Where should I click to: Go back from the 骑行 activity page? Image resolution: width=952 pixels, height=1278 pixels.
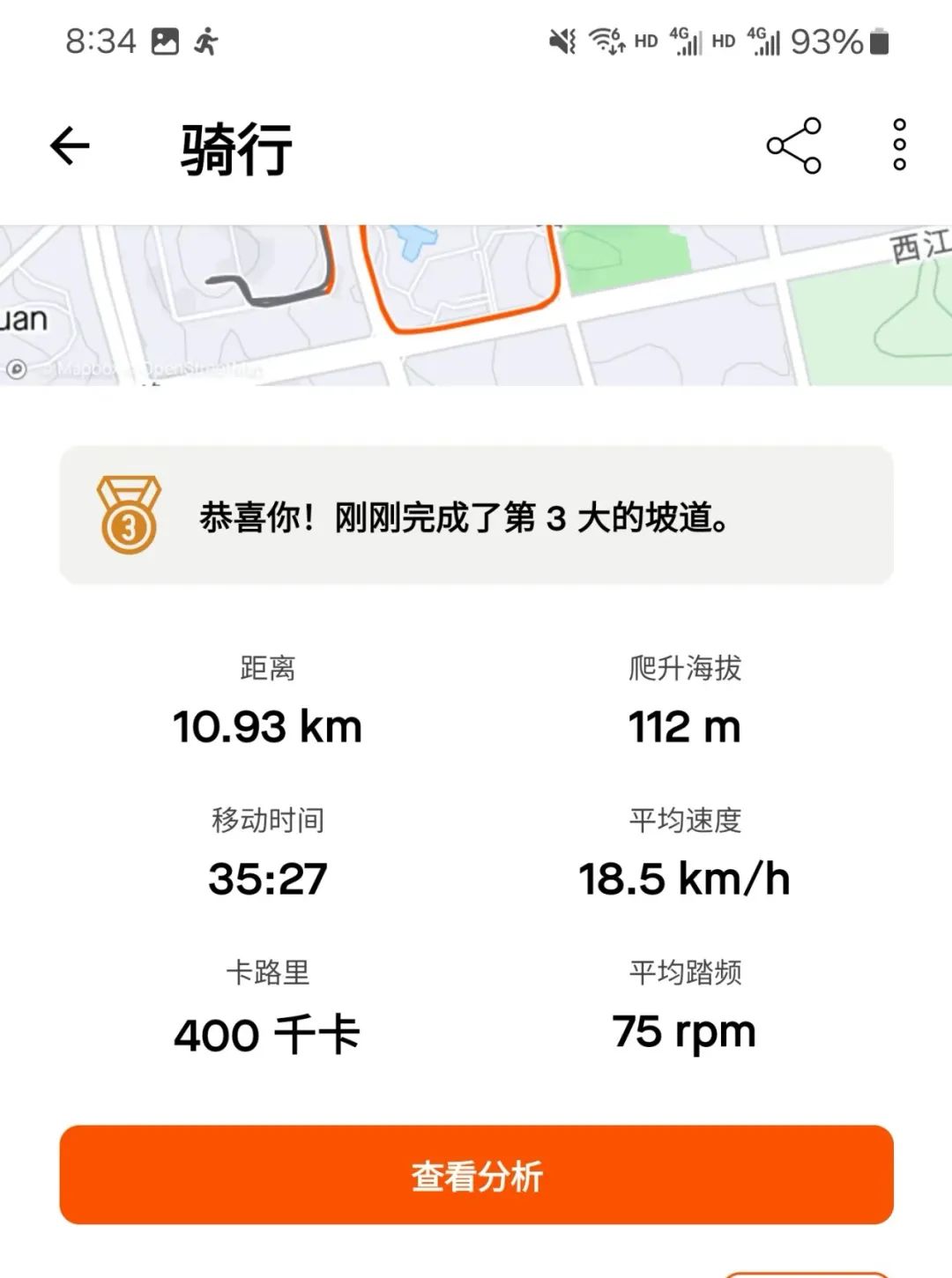pyautogui.click(x=71, y=146)
